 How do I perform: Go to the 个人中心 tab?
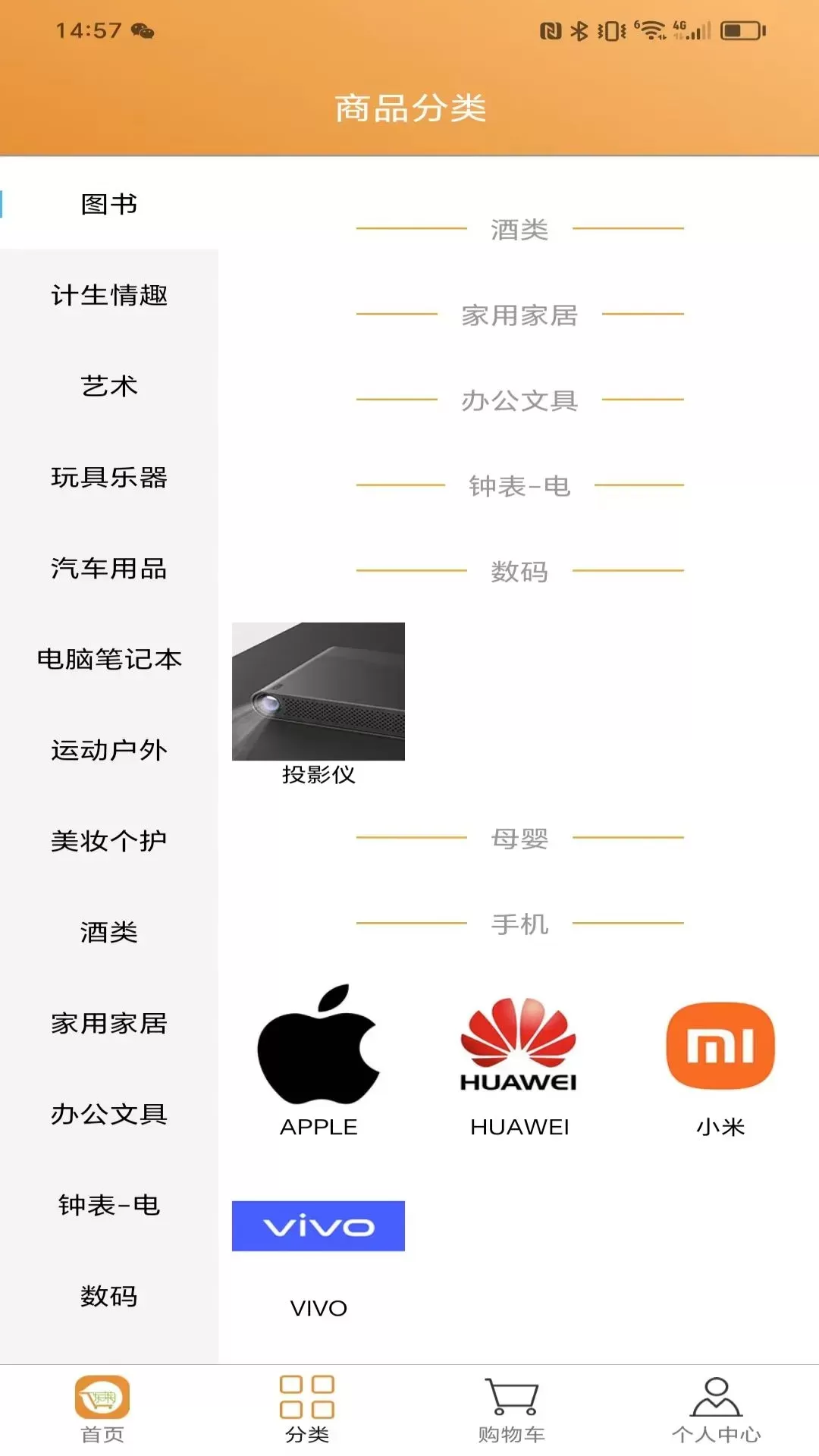pyautogui.click(x=716, y=1409)
